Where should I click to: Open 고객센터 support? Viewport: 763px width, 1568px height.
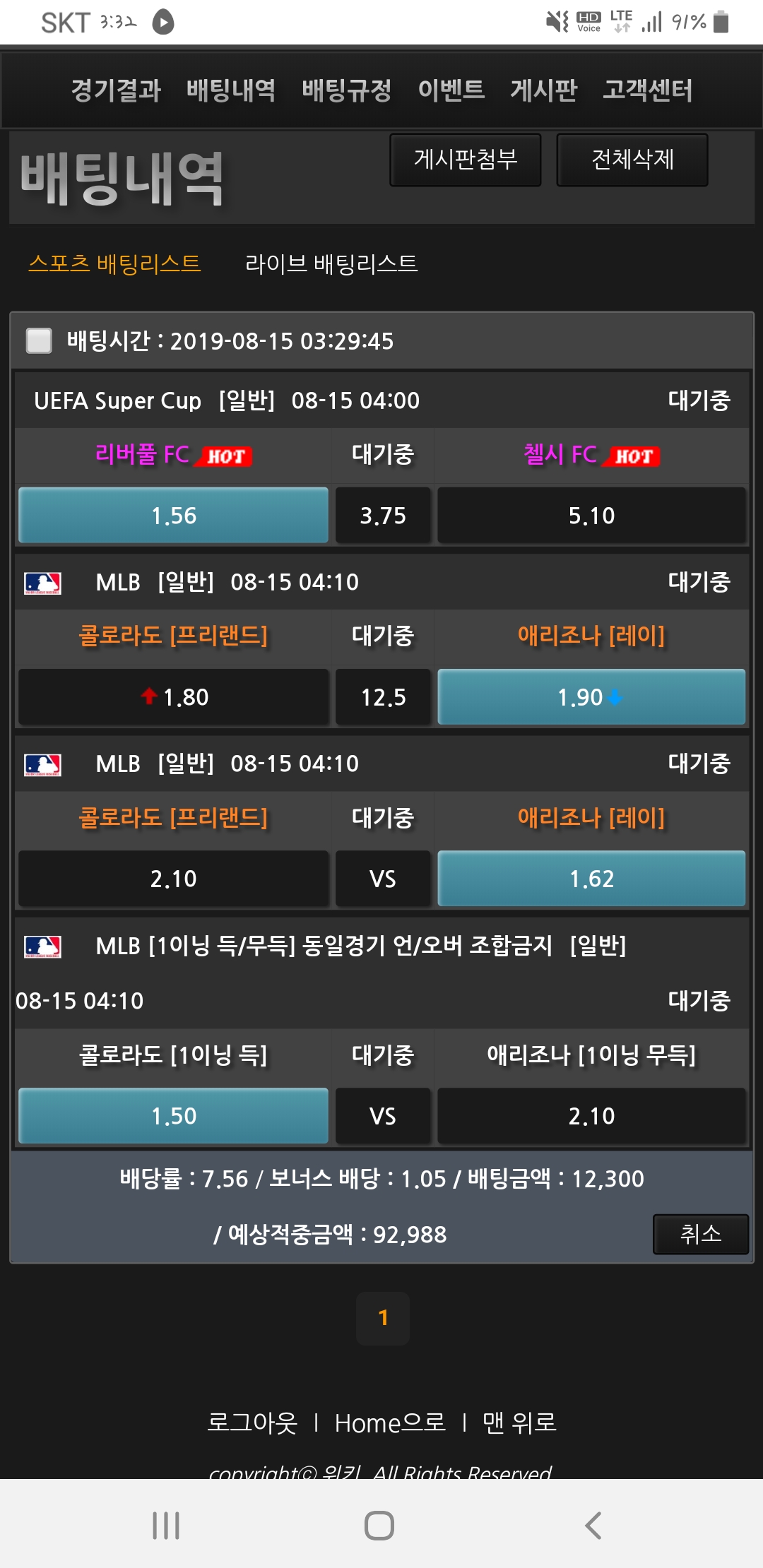coord(647,90)
